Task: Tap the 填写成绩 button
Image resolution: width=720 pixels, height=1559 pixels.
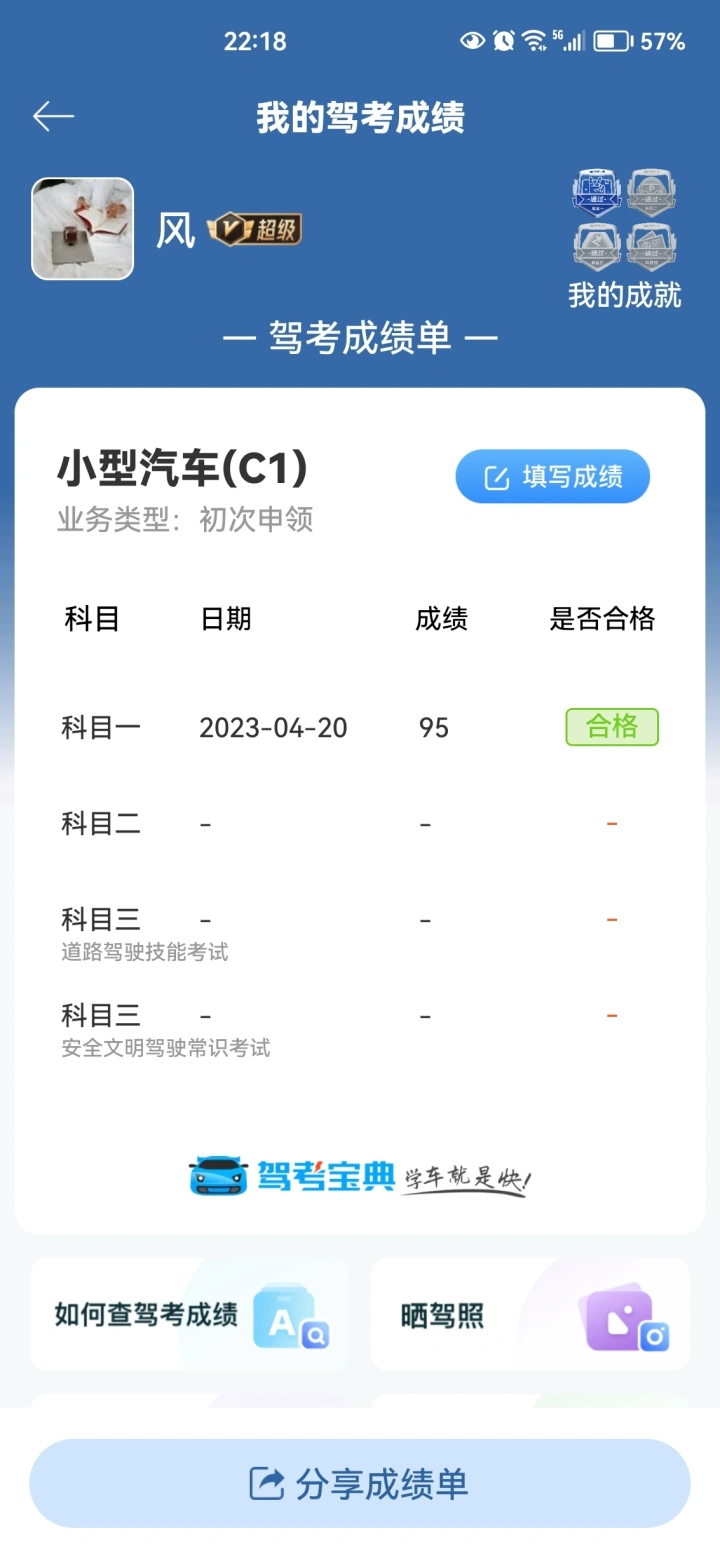Action: pos(553,476)
